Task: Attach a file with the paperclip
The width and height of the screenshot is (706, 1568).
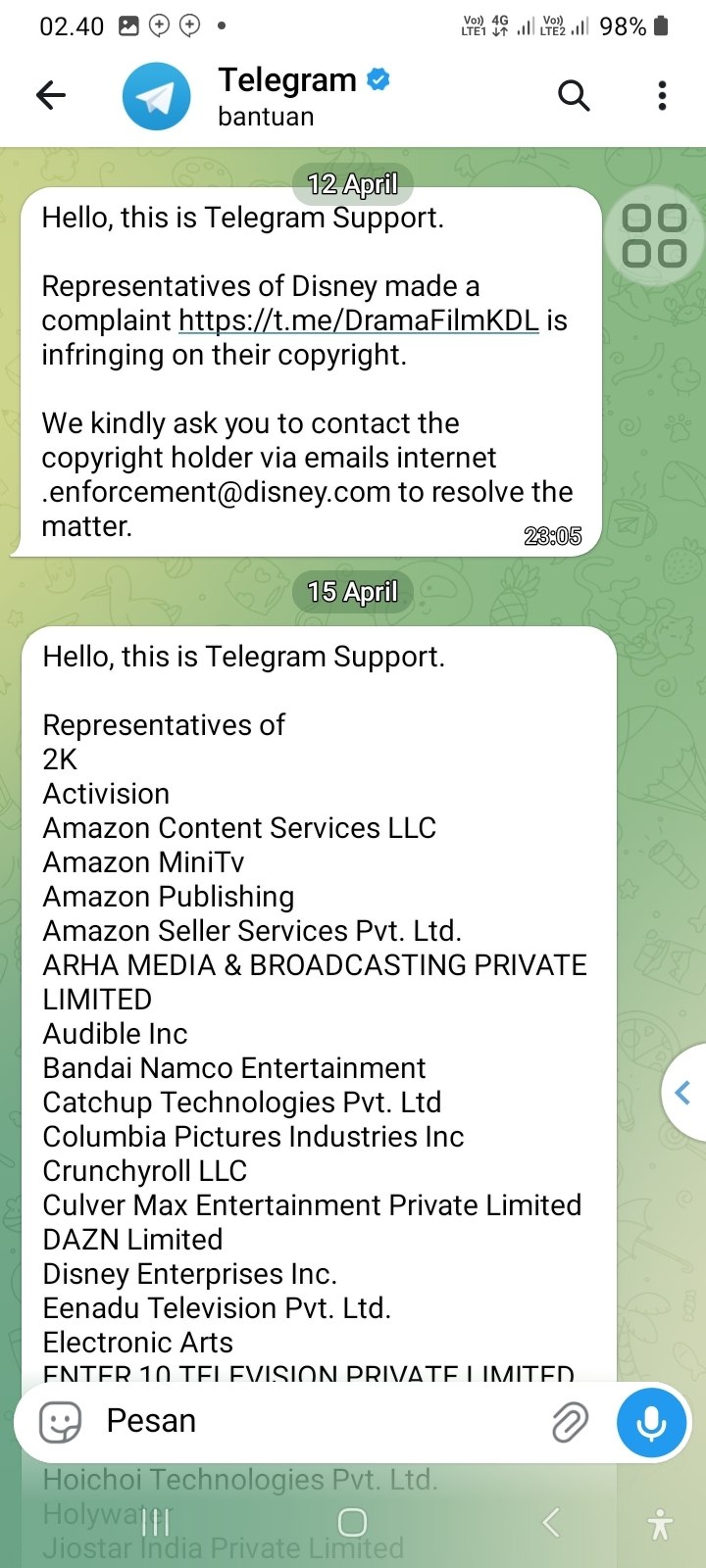Action: click(570, 1421)
